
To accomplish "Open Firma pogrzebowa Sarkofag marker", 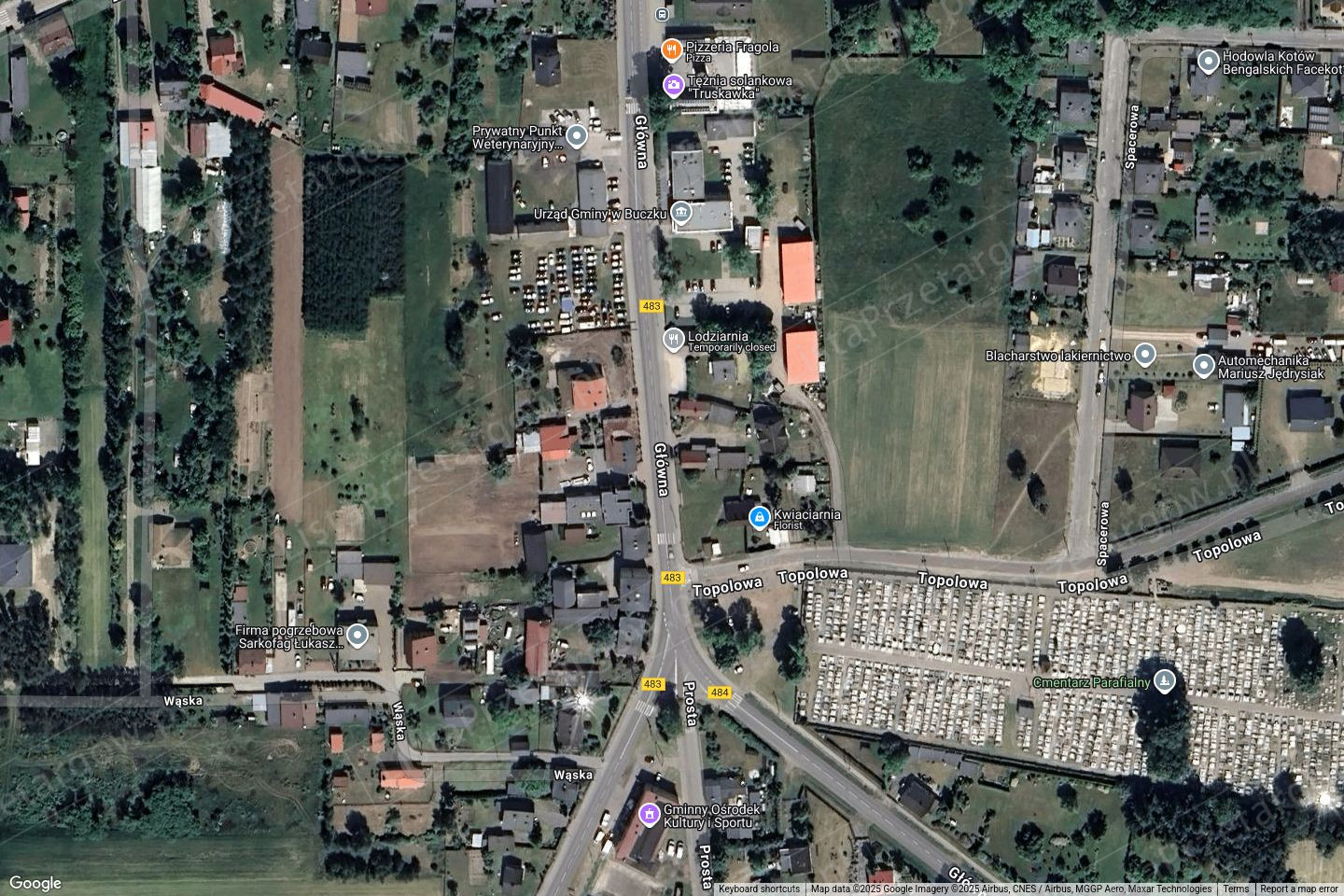I will (x=357, y=637).
